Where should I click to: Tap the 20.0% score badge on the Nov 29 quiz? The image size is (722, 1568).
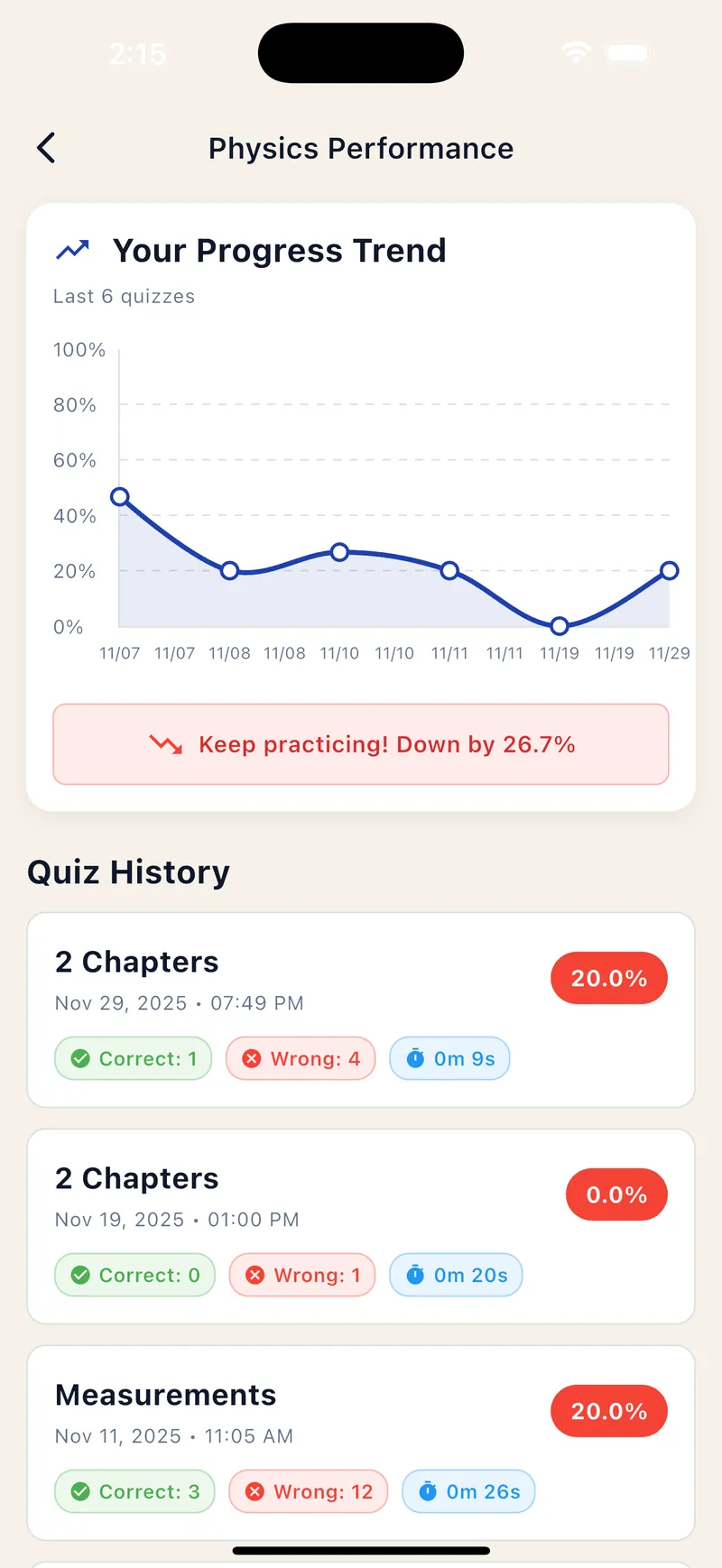[x=609, y=977]
